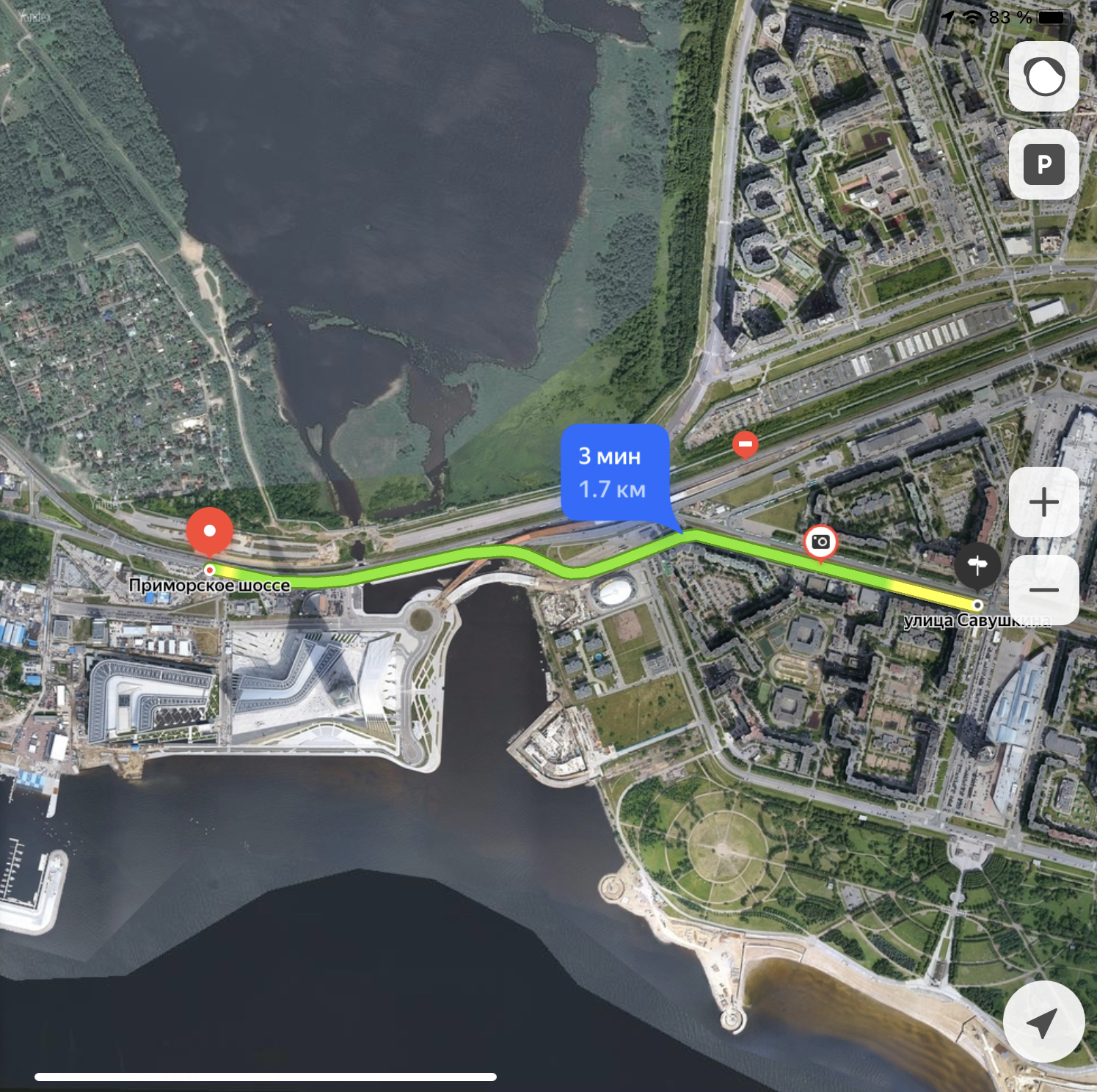Open the road closure red marker
The image size is (1097, 1092).
(745, 444)
